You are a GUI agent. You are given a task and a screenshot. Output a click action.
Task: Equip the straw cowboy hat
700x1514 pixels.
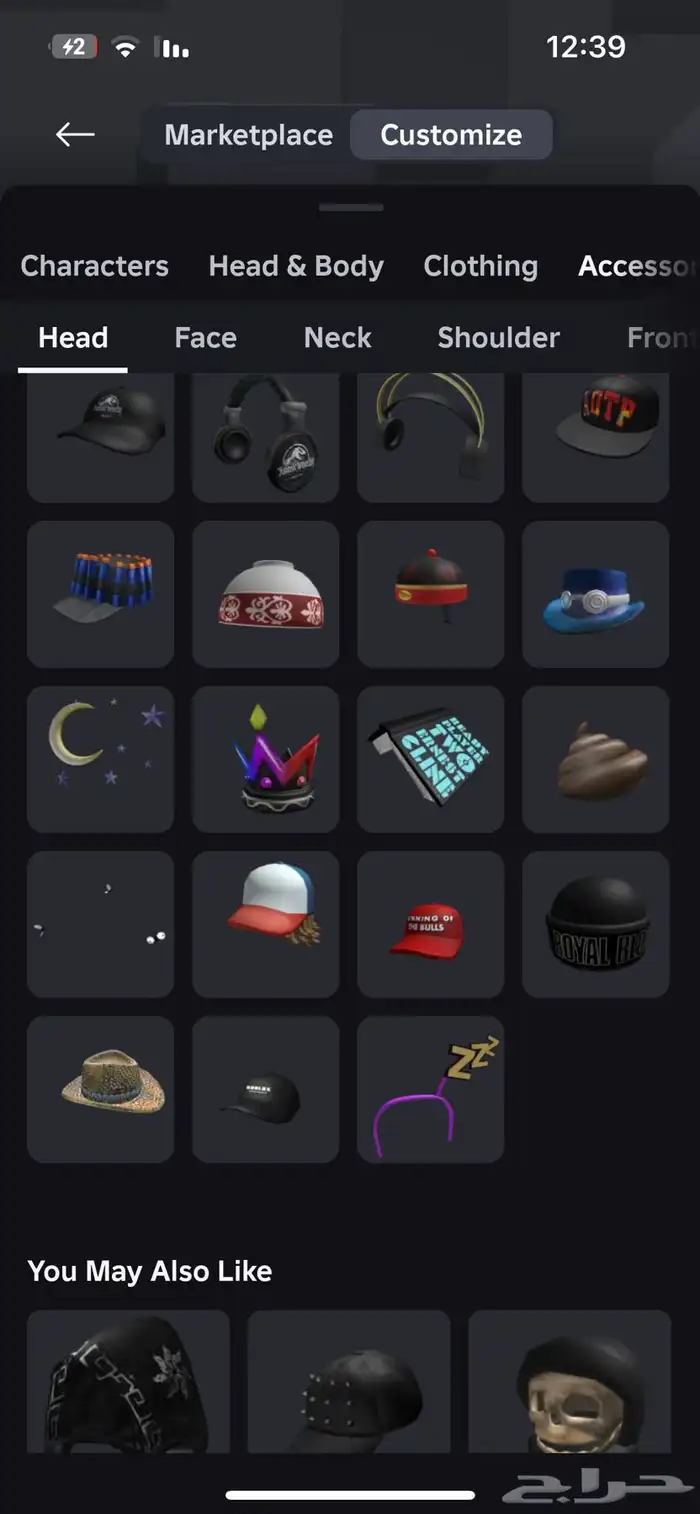[x=100, y=1090]
